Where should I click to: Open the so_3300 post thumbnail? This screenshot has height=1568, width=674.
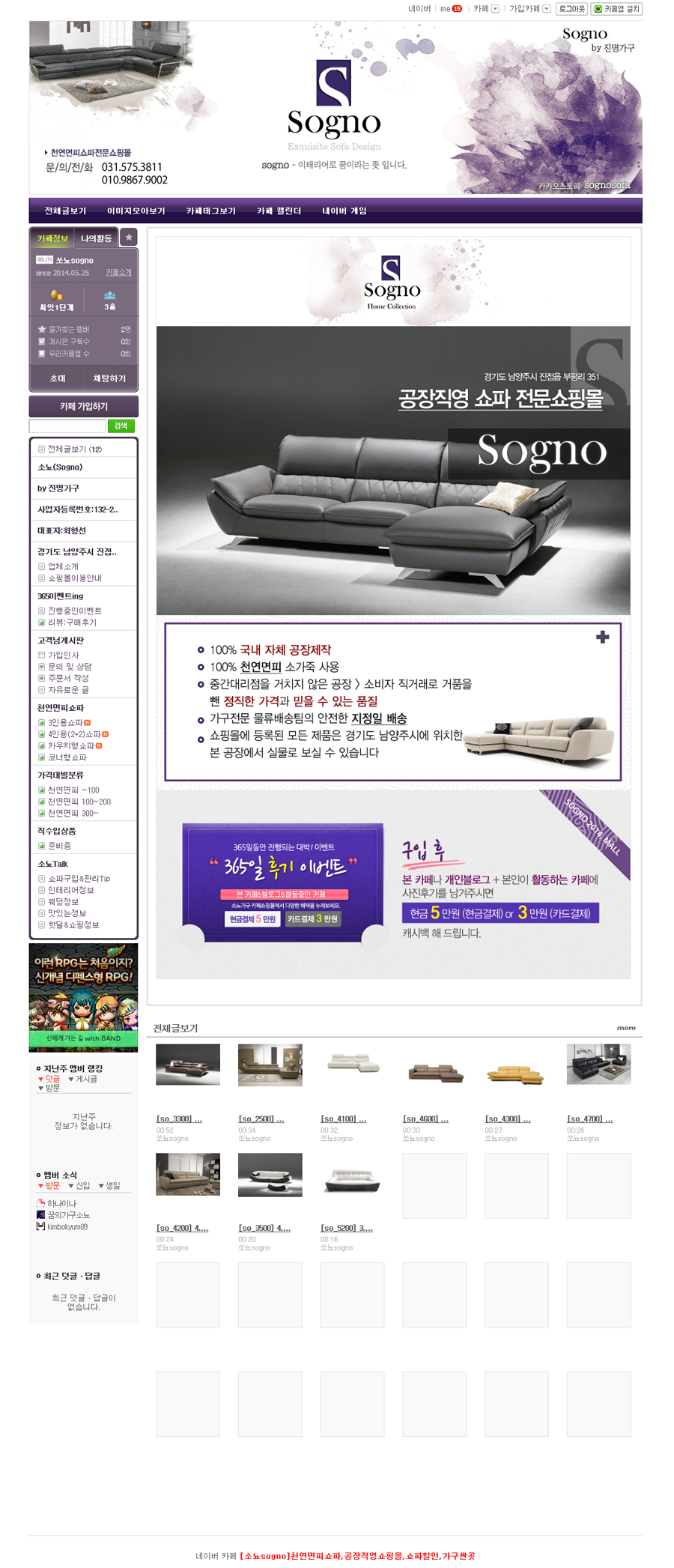point(187,1065)
